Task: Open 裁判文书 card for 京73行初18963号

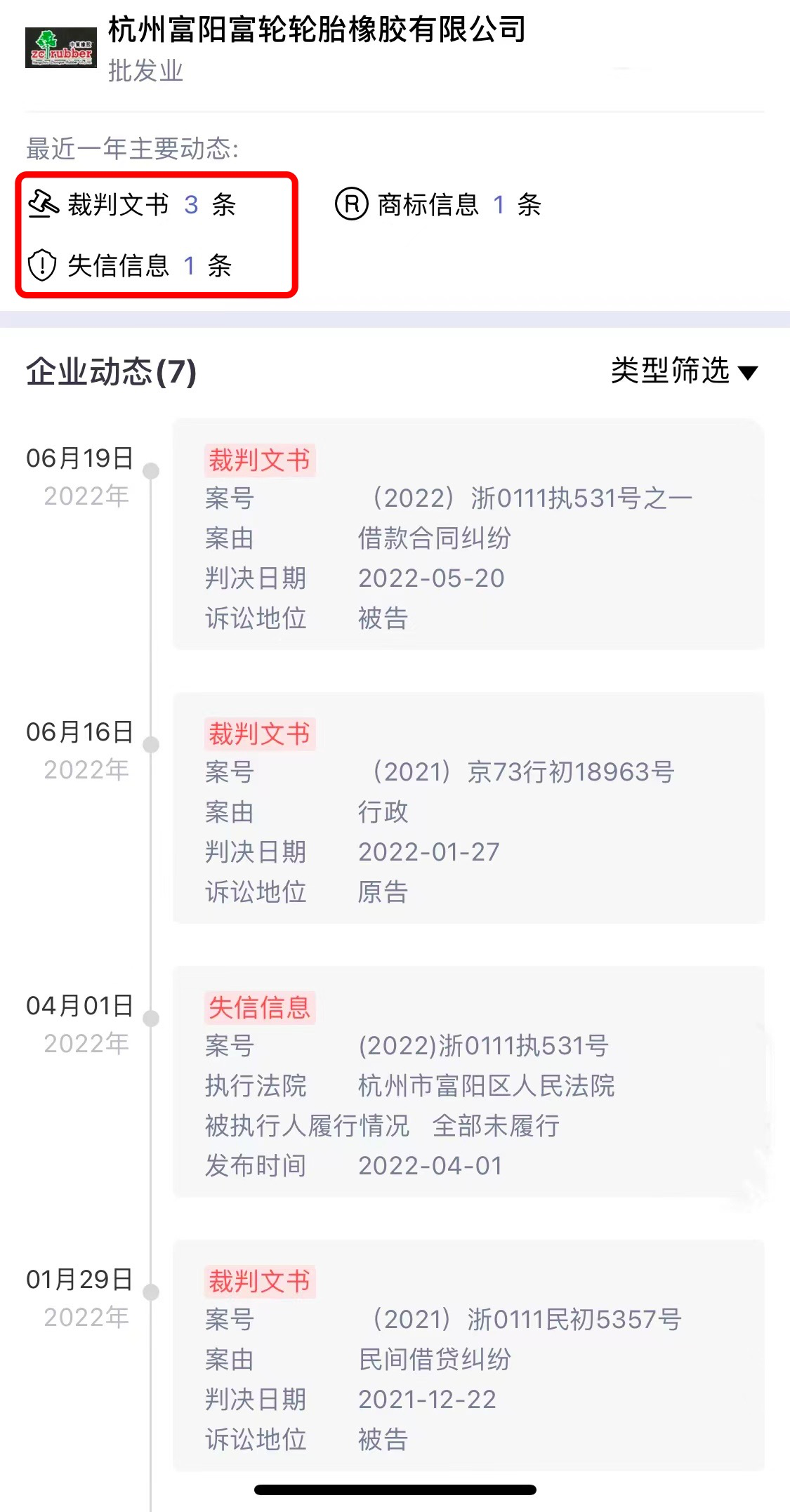Action: tap(468, 808)
